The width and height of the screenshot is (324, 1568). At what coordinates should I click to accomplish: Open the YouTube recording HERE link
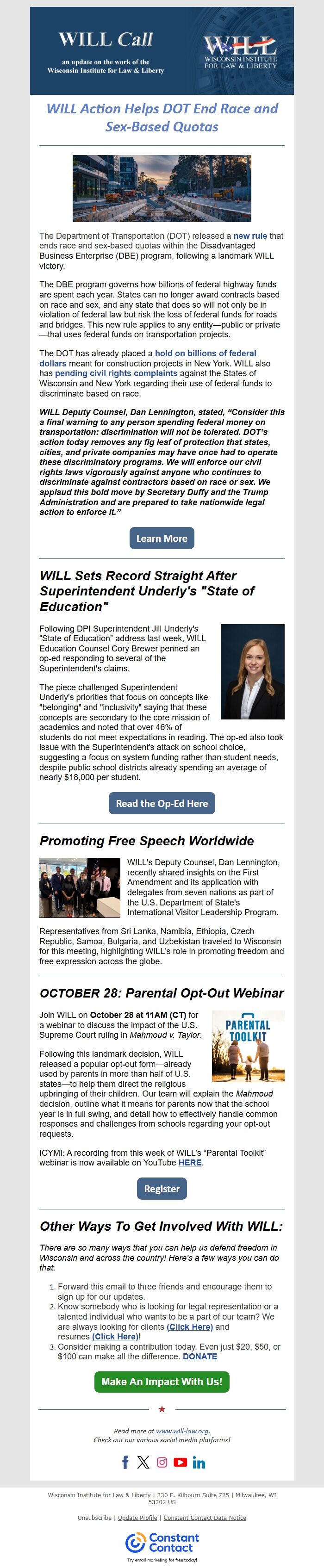(x=189, y=1162)
